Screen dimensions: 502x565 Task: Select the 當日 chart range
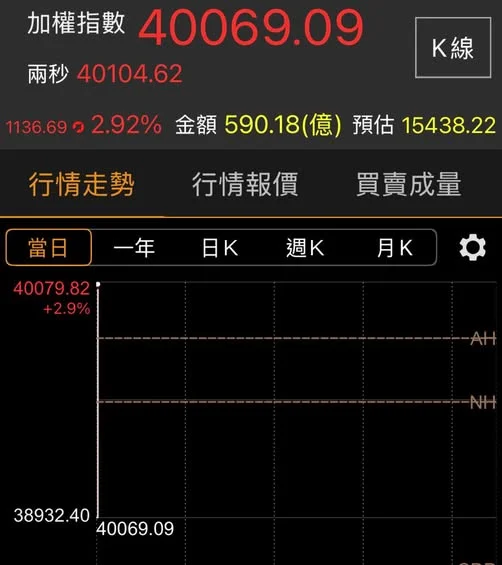click(49, 248)
